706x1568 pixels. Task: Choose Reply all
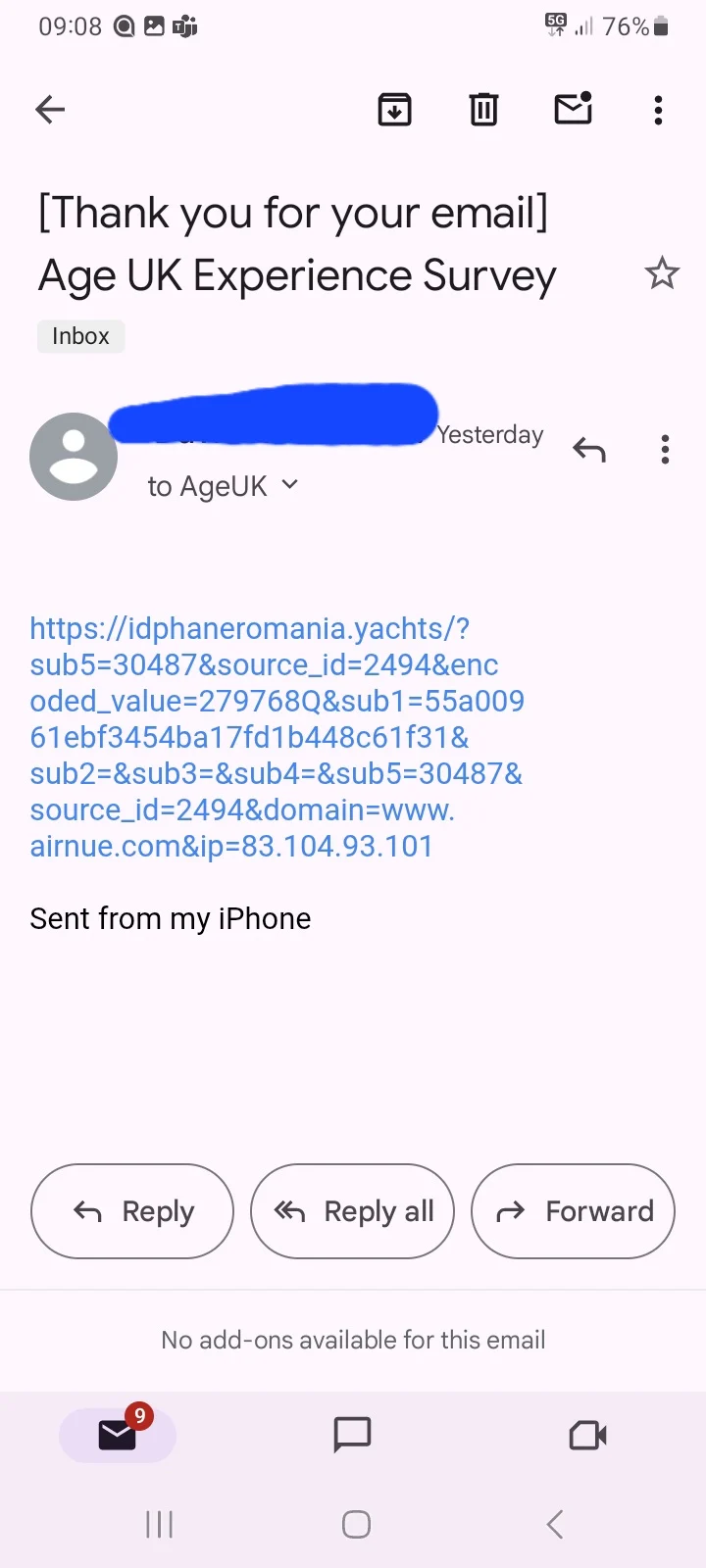click(x=353, y=1211)
